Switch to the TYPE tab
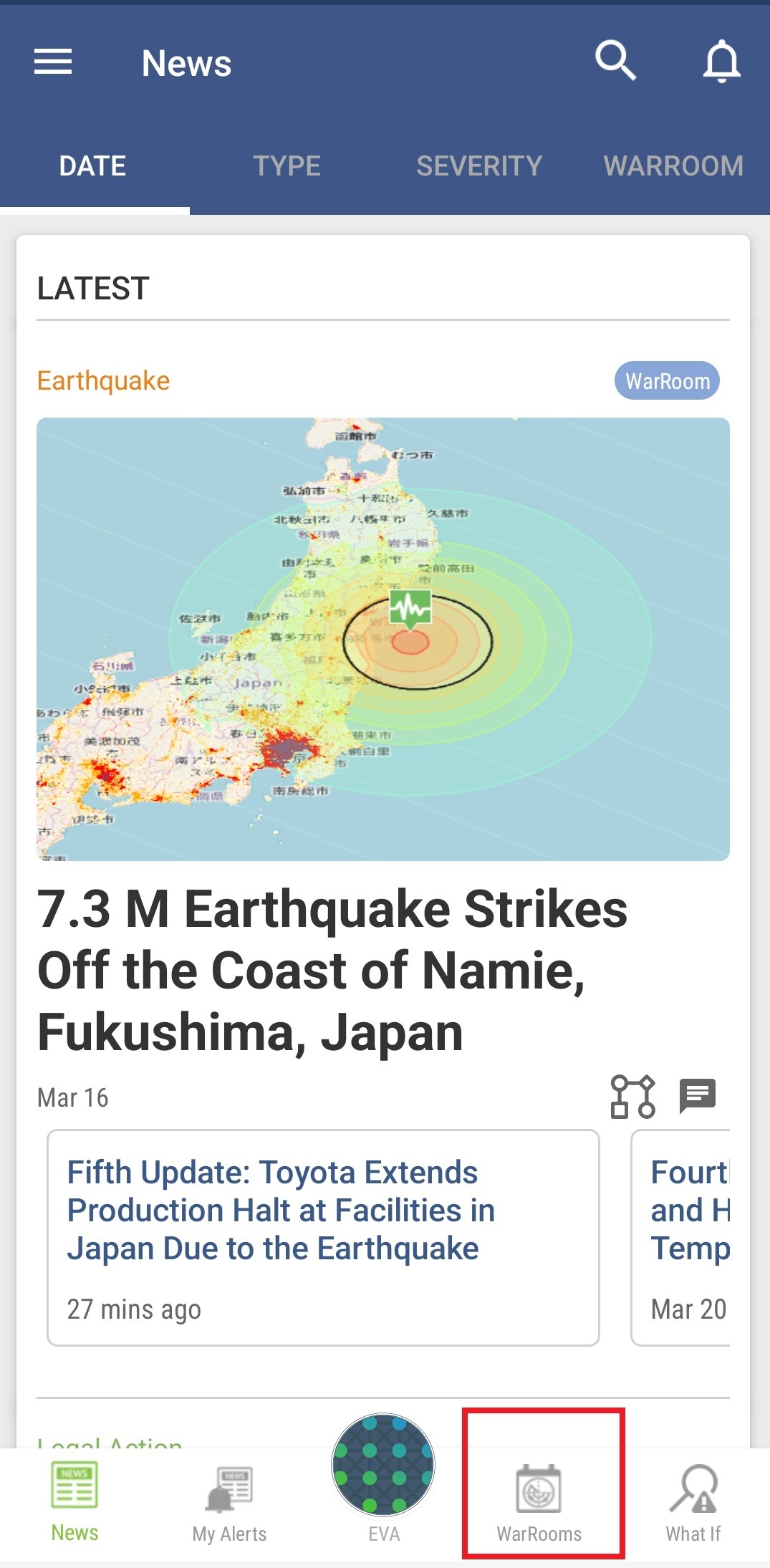 point(287,166)
